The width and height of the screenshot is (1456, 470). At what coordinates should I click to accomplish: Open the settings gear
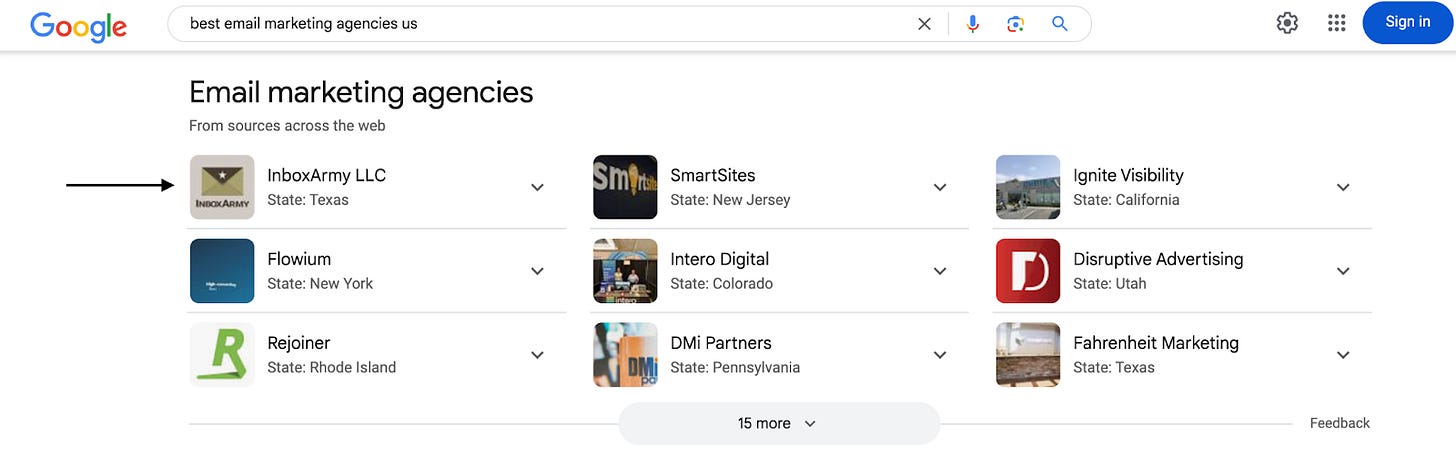click(1287, 23)
